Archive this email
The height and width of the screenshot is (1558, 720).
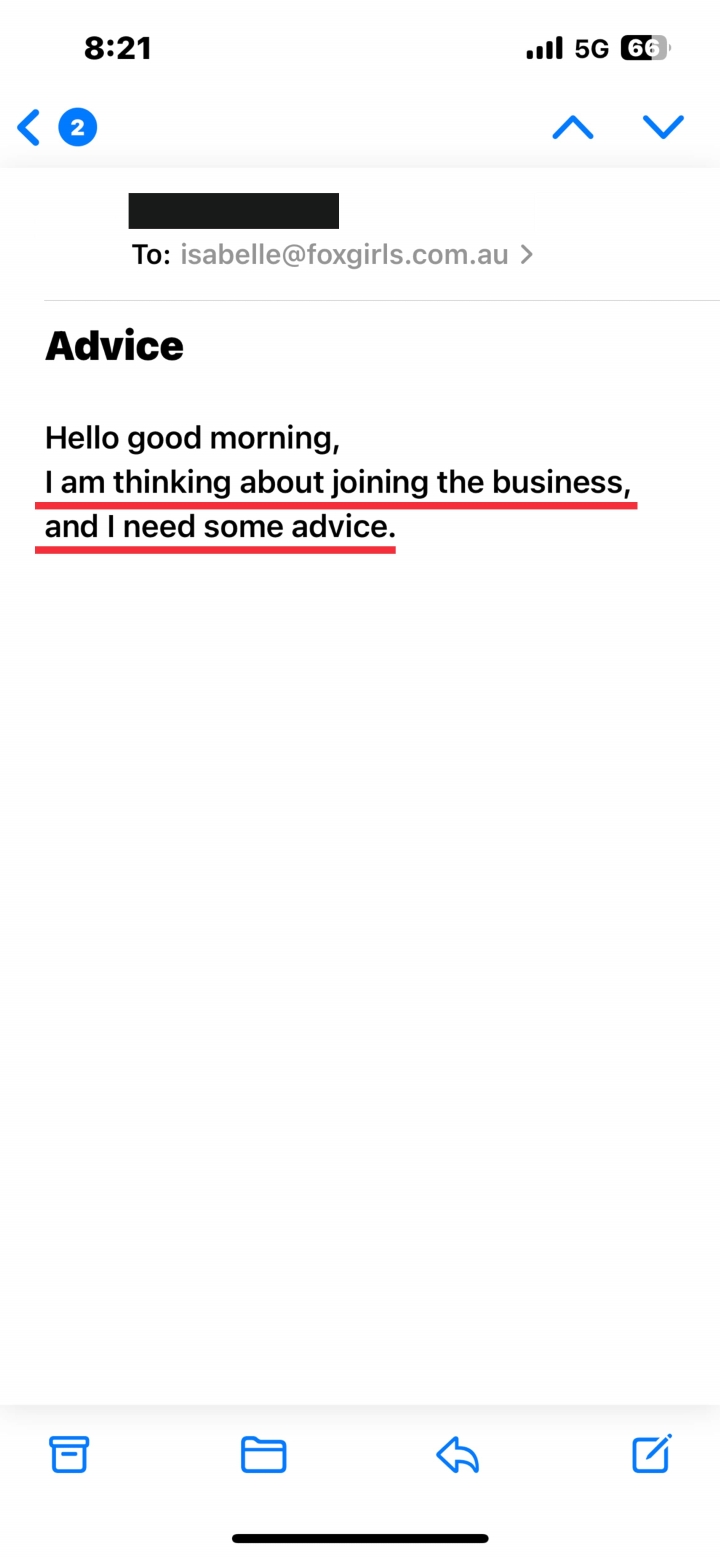(x=69, y=1454)
